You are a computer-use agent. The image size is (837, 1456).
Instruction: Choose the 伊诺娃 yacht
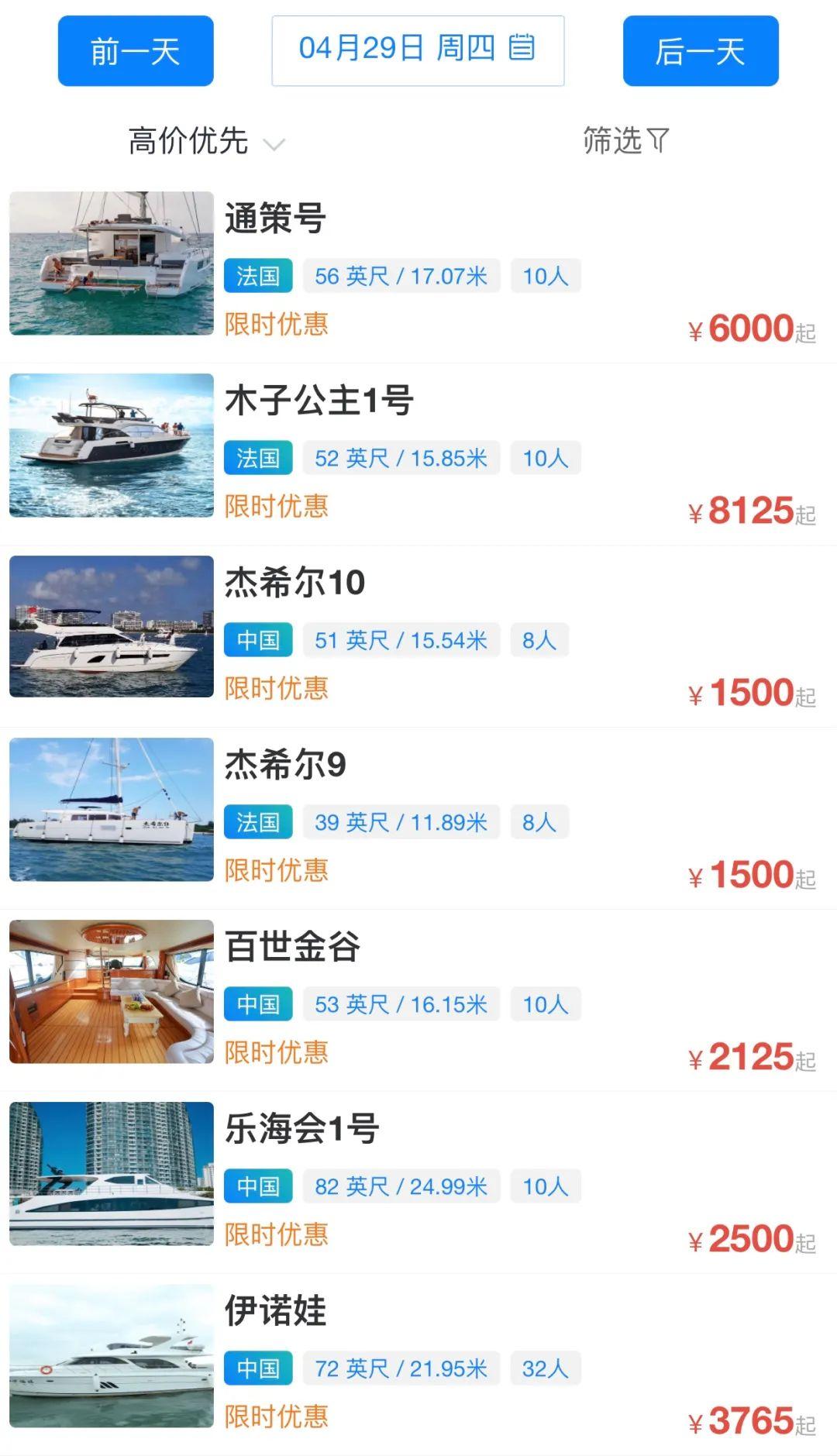[276, 1311]
